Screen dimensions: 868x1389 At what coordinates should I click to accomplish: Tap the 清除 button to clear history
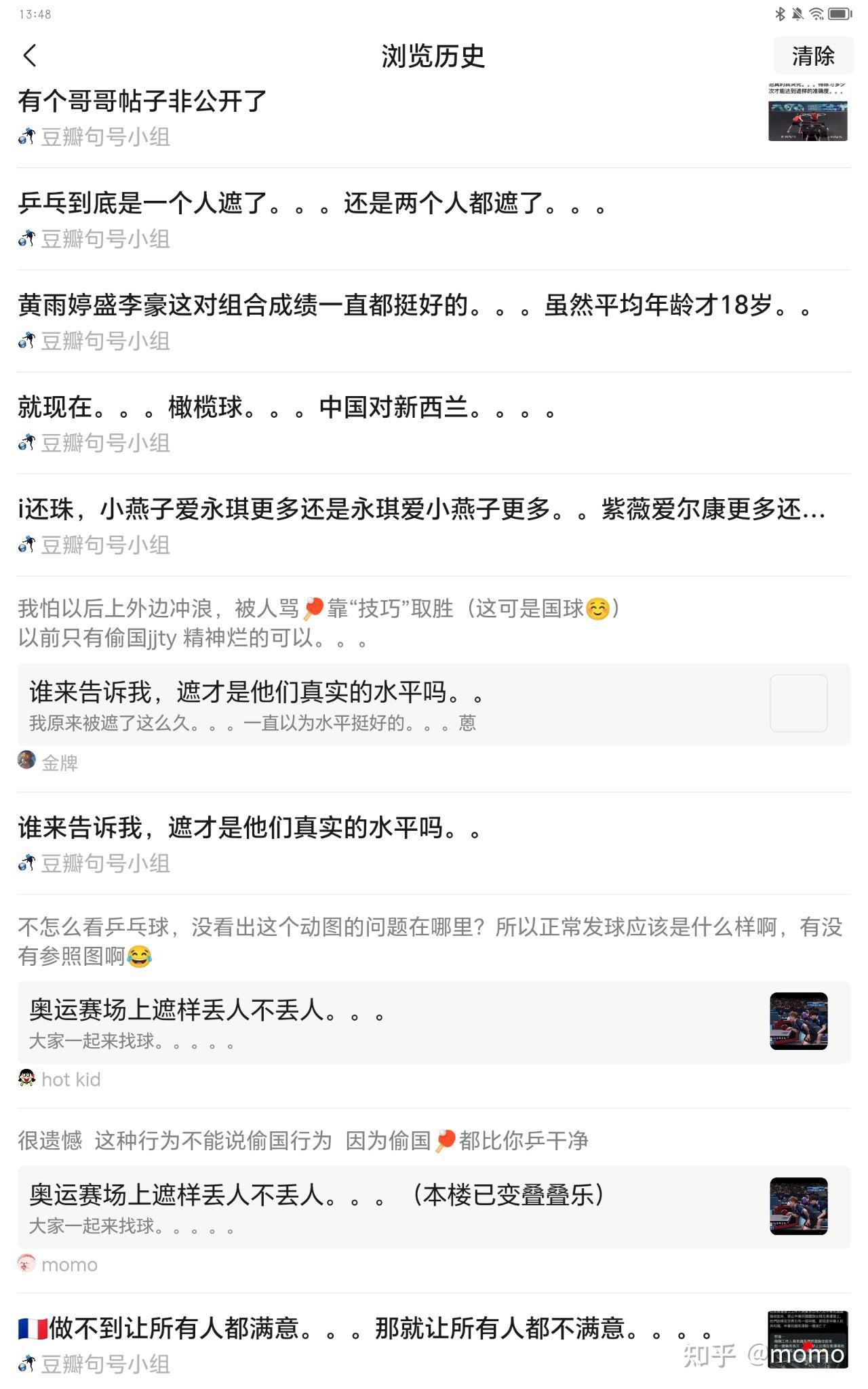[x=812, y=56]
